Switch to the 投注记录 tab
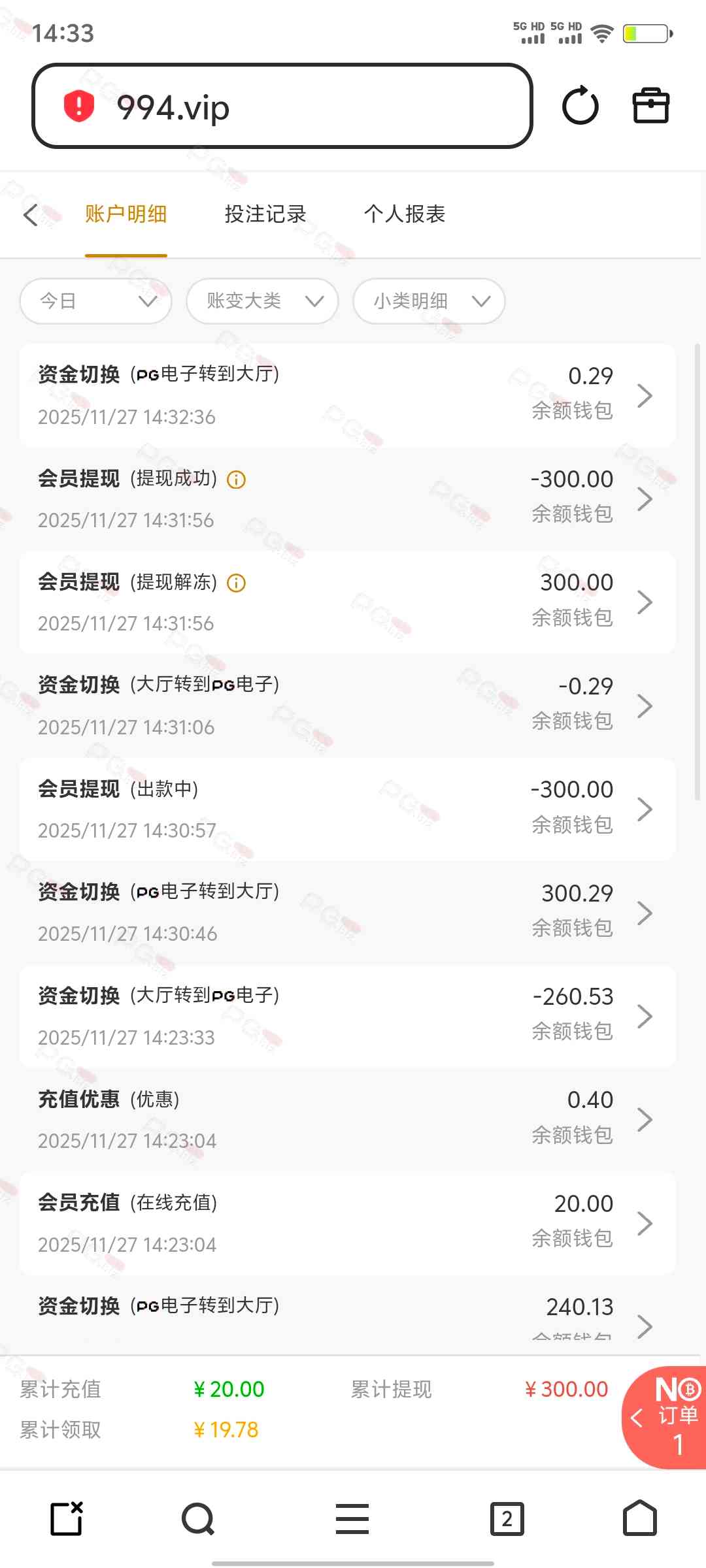This screenshot has width=706, height=1568. coord(265,214)
